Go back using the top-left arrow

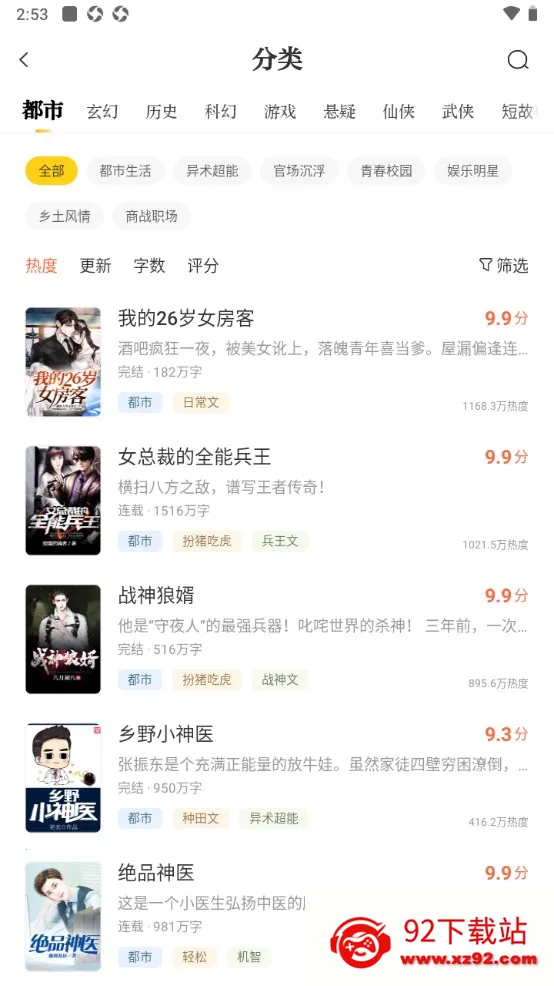(x=24, y=60)
